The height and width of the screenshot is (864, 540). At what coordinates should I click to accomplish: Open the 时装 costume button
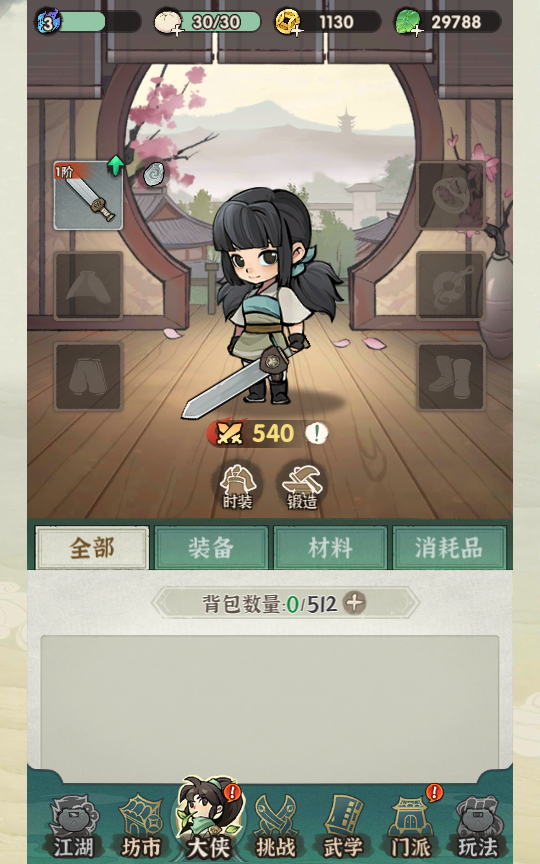point(237,487)
